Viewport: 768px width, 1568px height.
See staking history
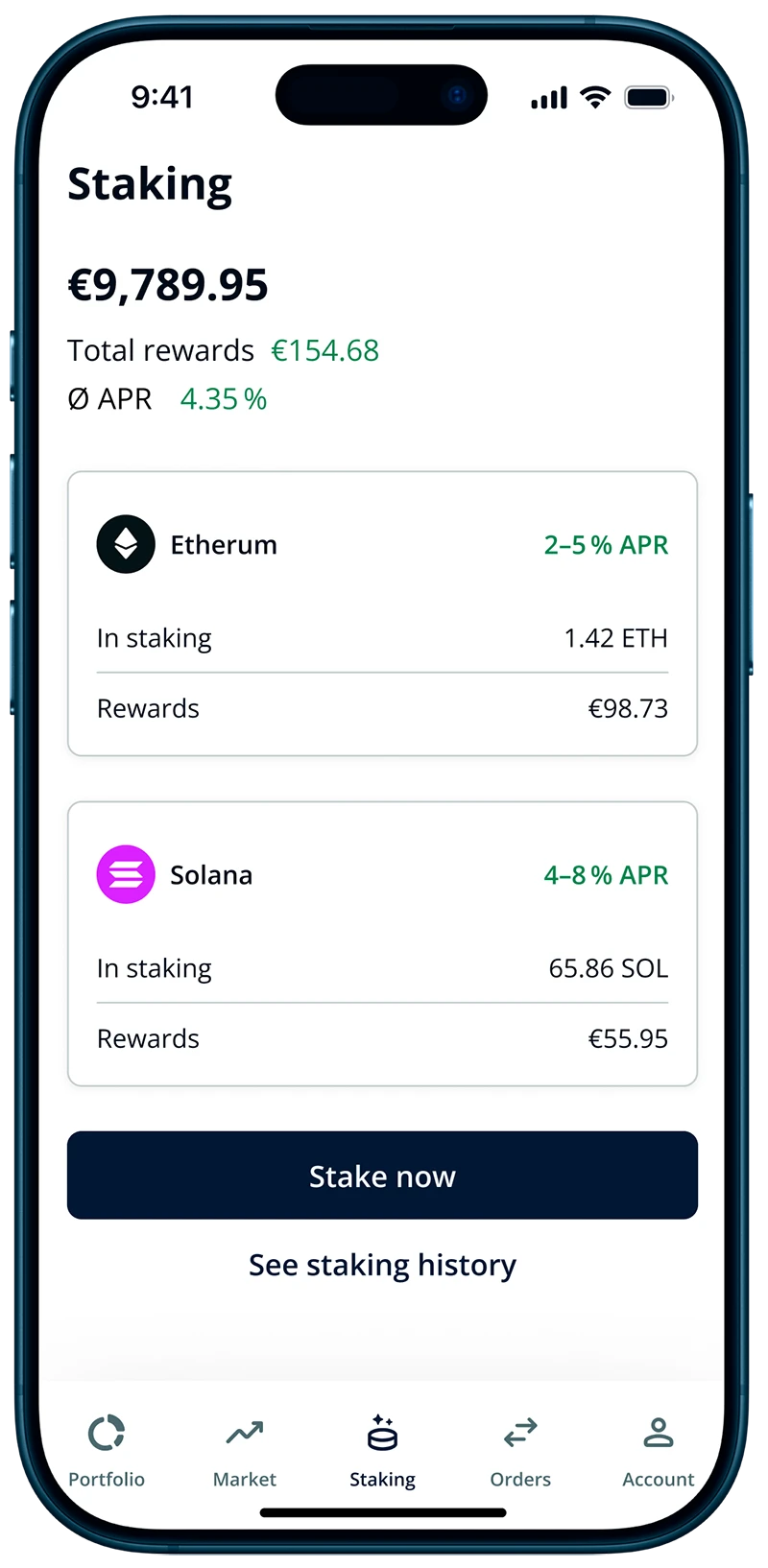(x=382, y=1265)
